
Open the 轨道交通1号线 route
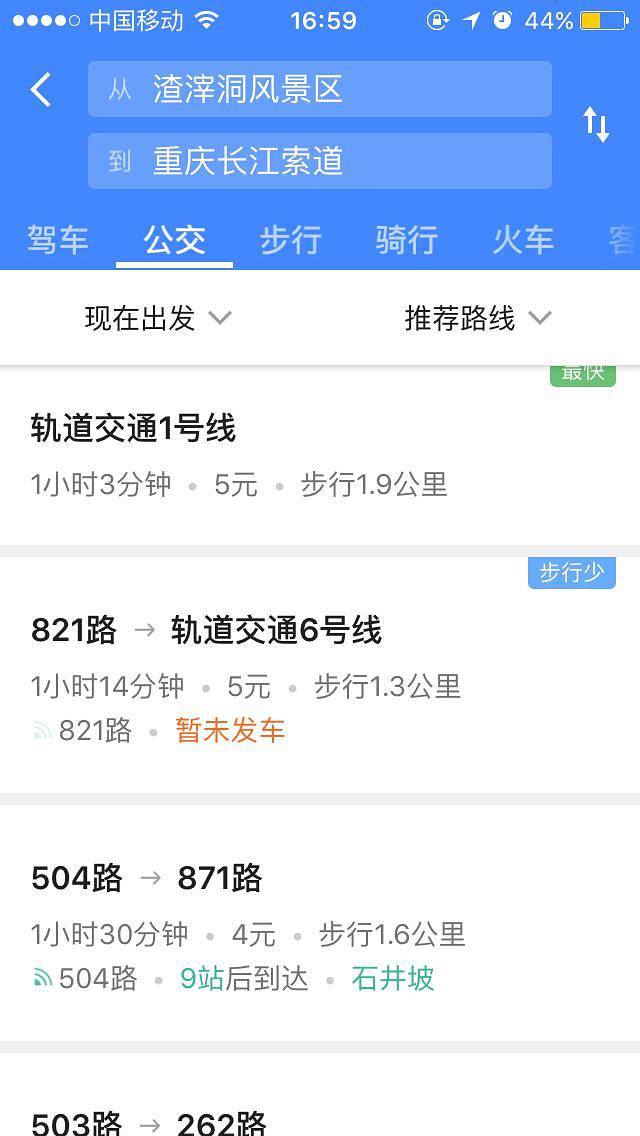(x=320, y=455)
